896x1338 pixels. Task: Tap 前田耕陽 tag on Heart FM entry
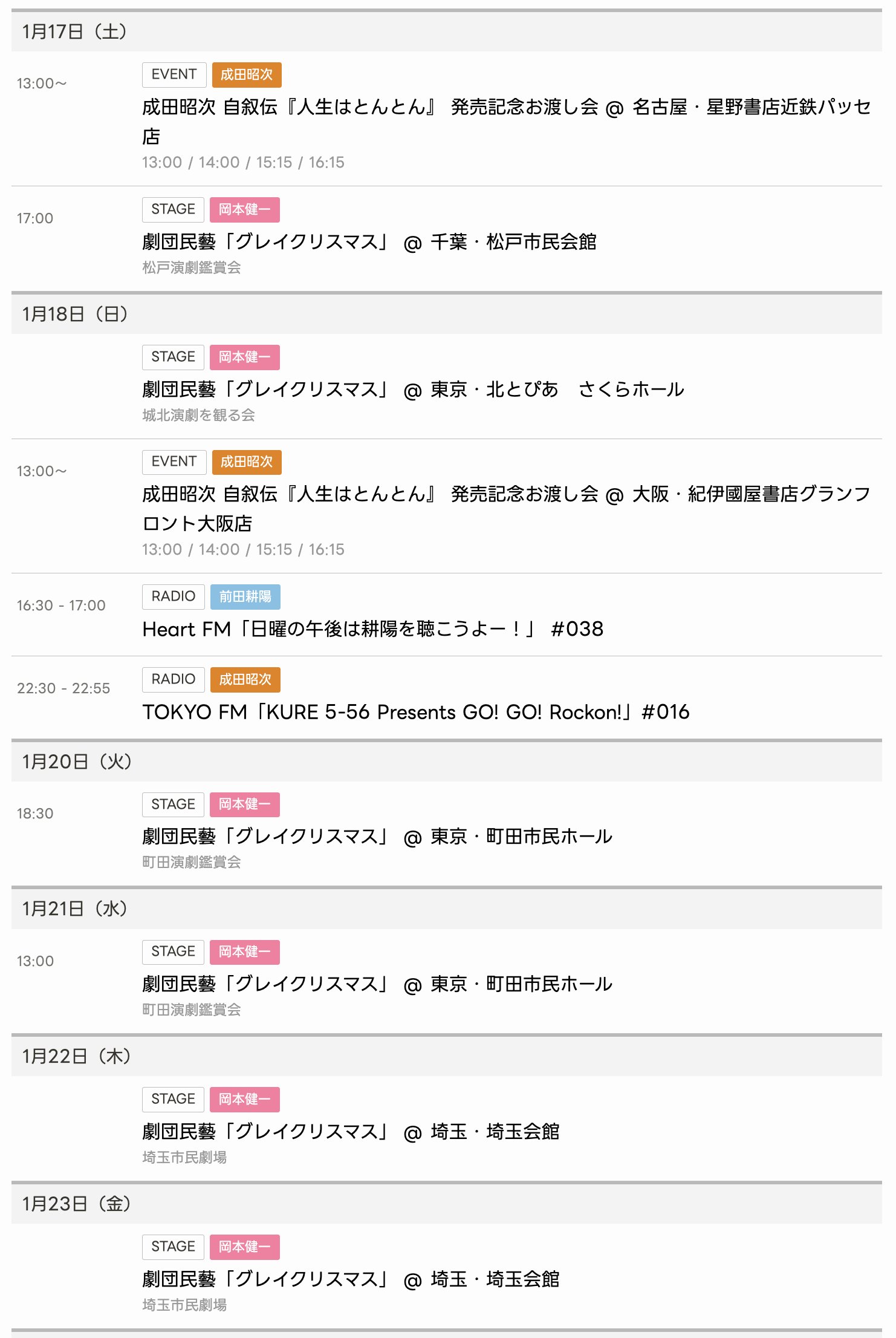[245, 596]
